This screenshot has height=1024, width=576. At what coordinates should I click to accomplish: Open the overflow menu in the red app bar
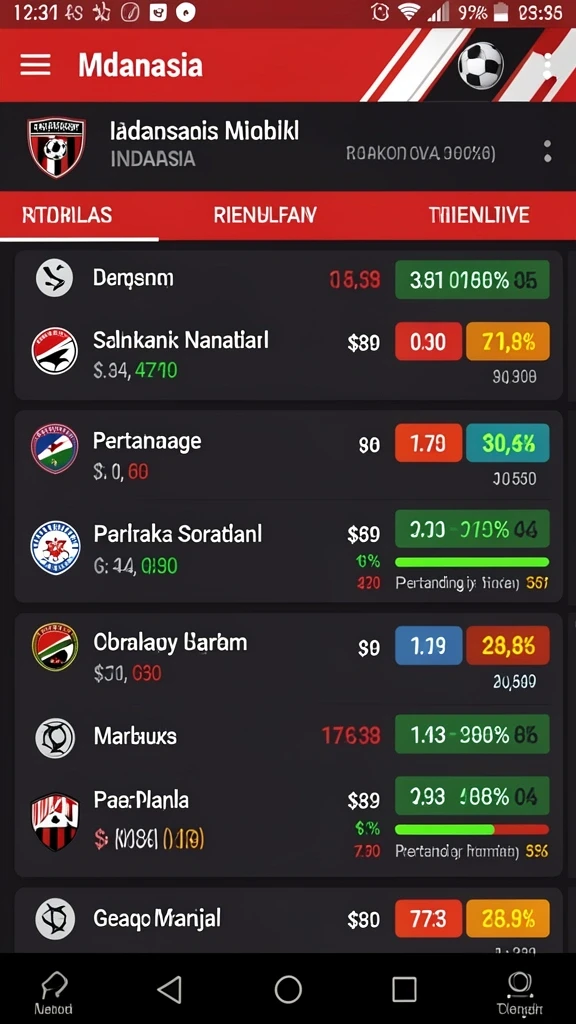click(547, 65)
